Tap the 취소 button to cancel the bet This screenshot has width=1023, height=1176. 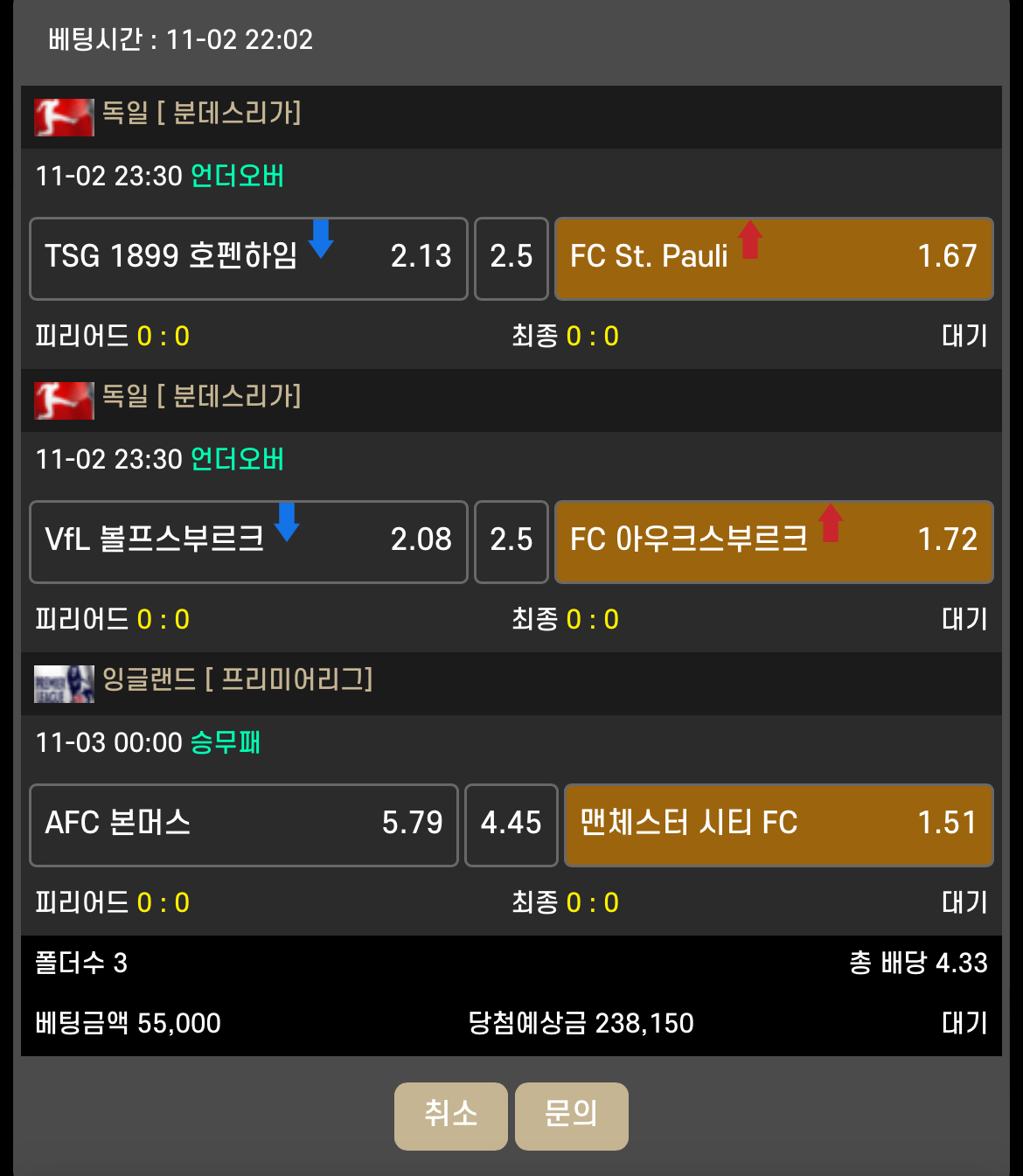(450, 1116)
